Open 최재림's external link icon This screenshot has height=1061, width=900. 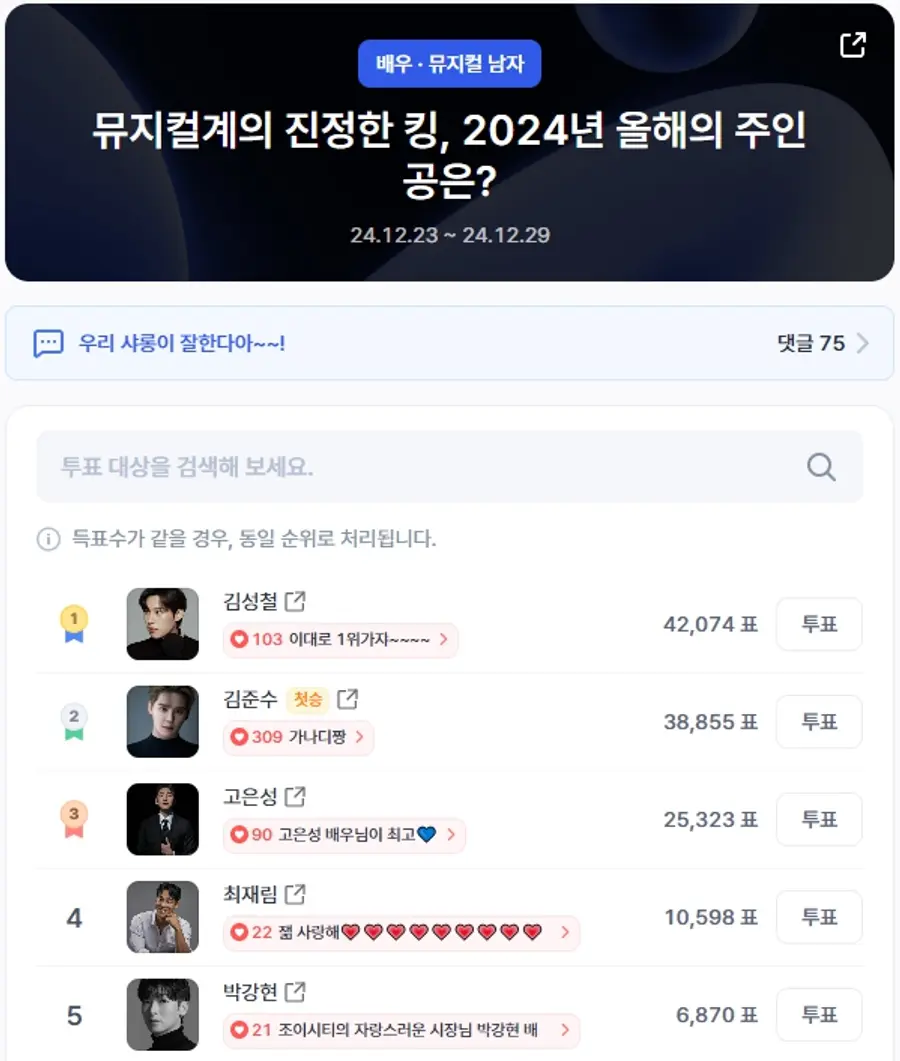point(295,893)
